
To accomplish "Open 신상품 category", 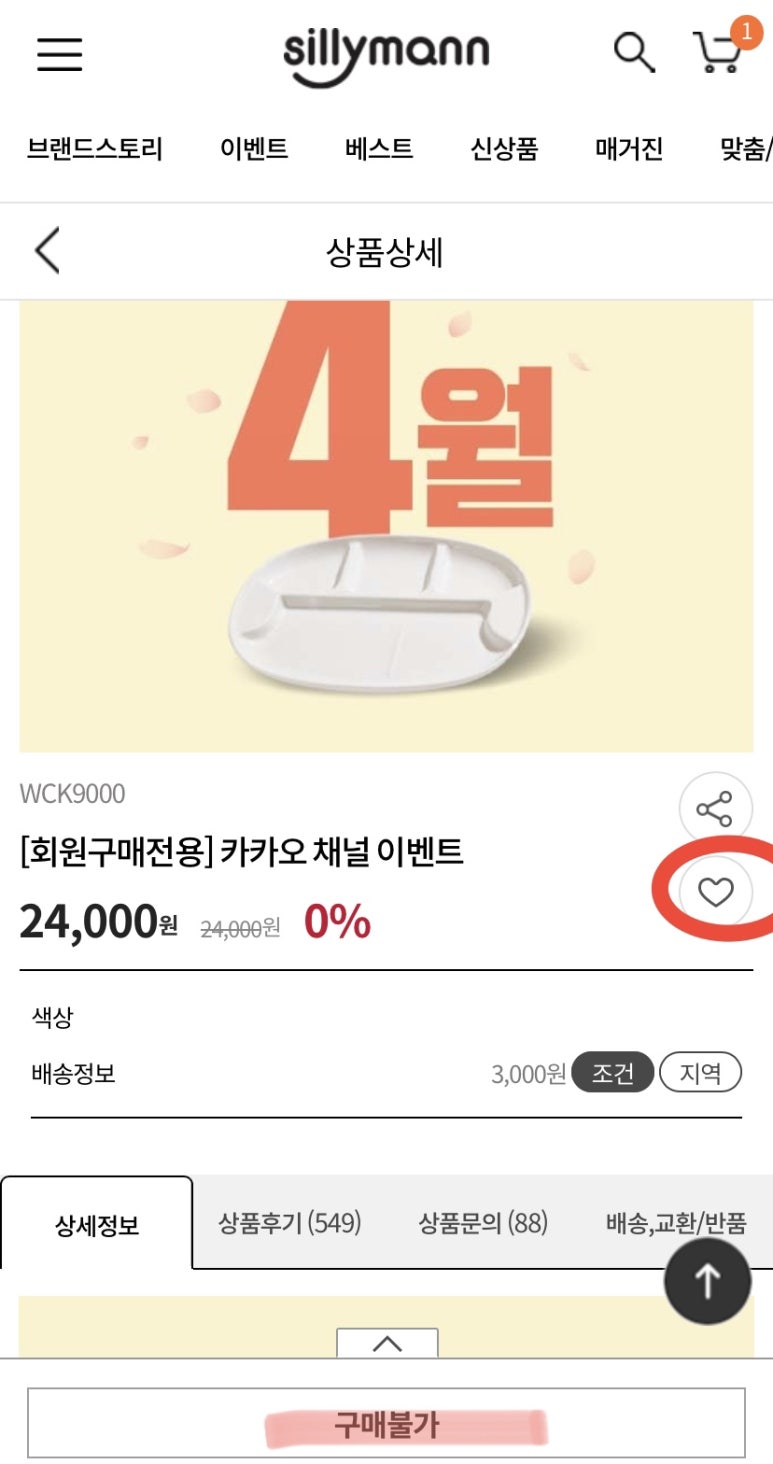I will coord(504,150).
